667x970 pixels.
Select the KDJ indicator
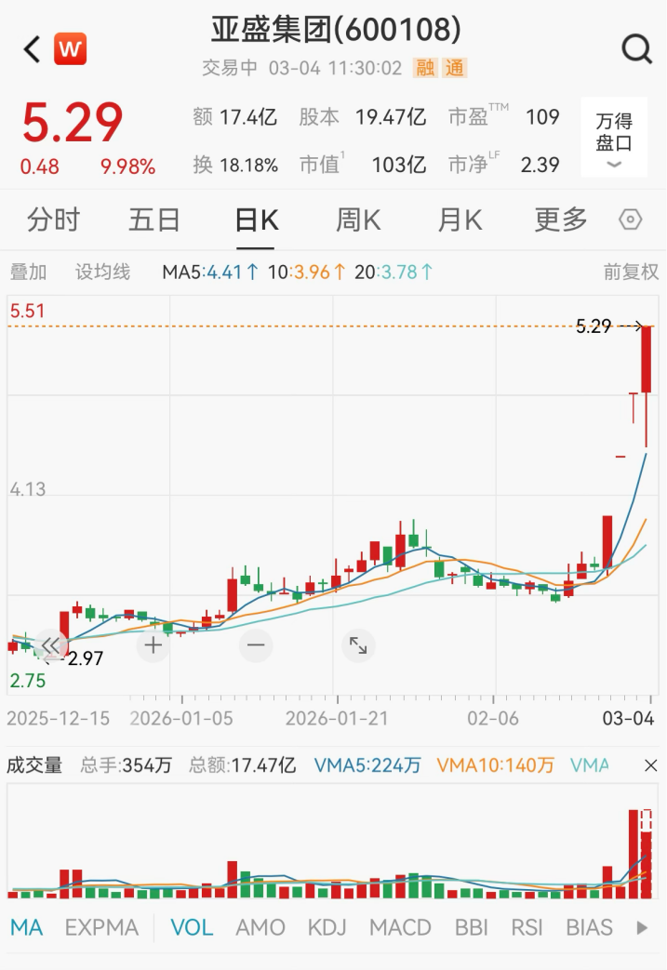coord(328,927)
